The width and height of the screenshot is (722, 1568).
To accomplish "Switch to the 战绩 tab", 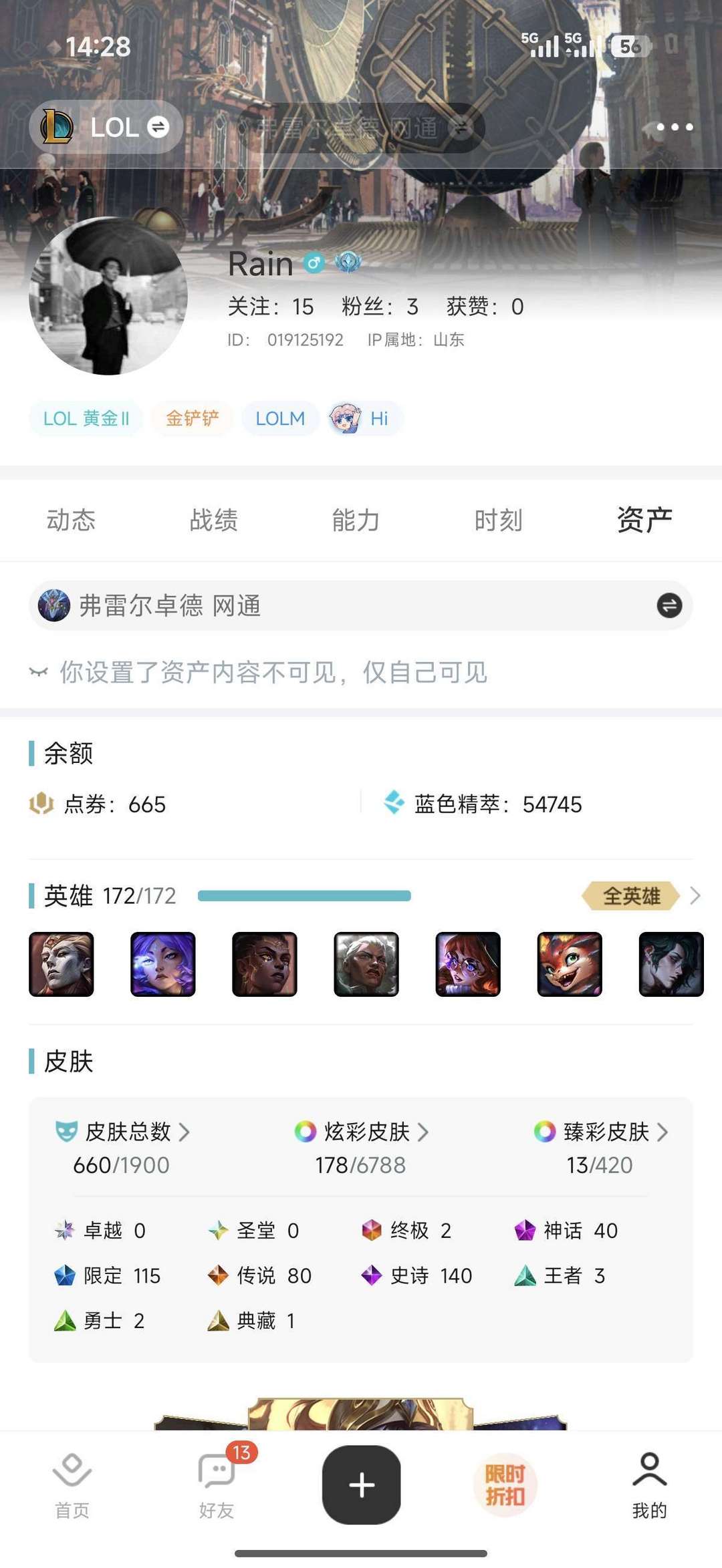I will tap(213, 520).
